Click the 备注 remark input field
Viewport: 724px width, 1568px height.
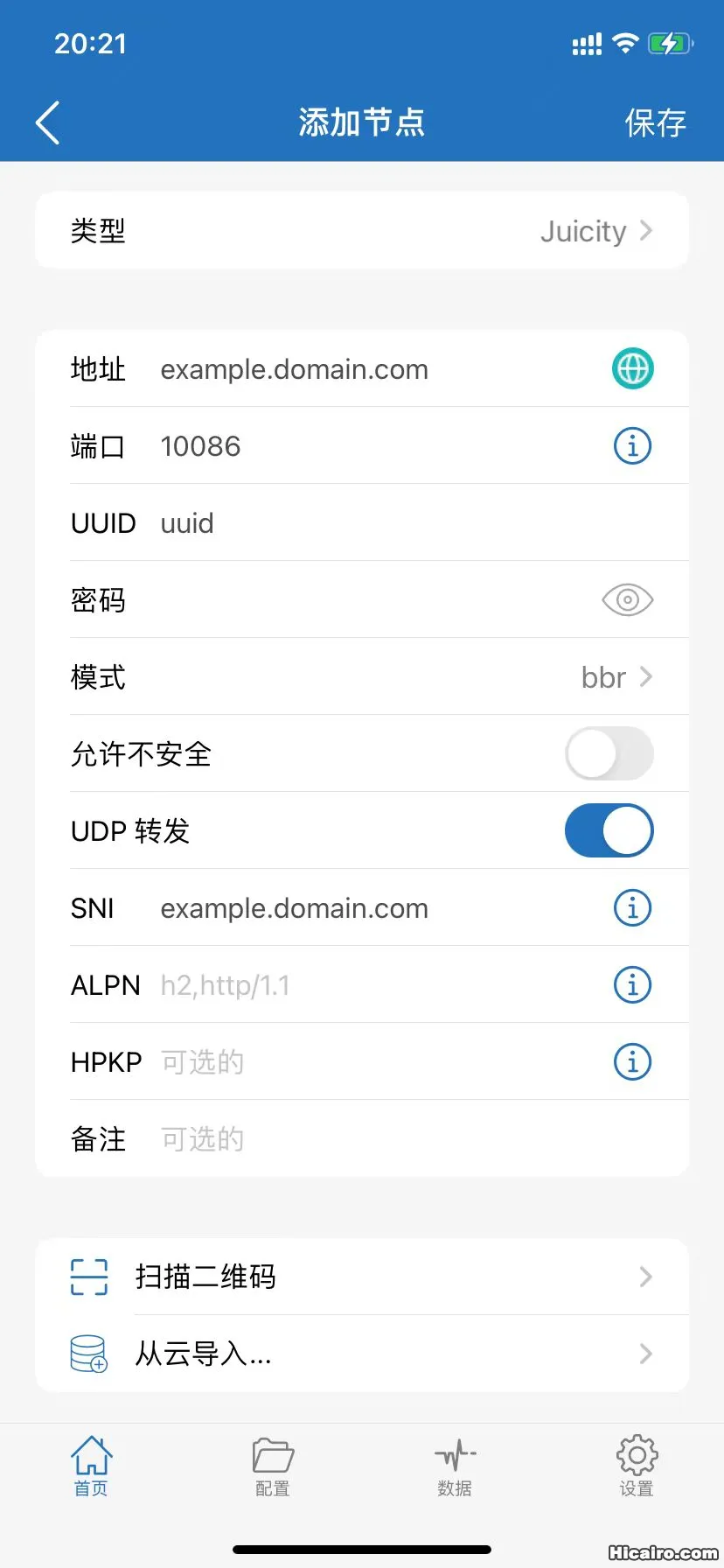click(x=262, y=1138)
